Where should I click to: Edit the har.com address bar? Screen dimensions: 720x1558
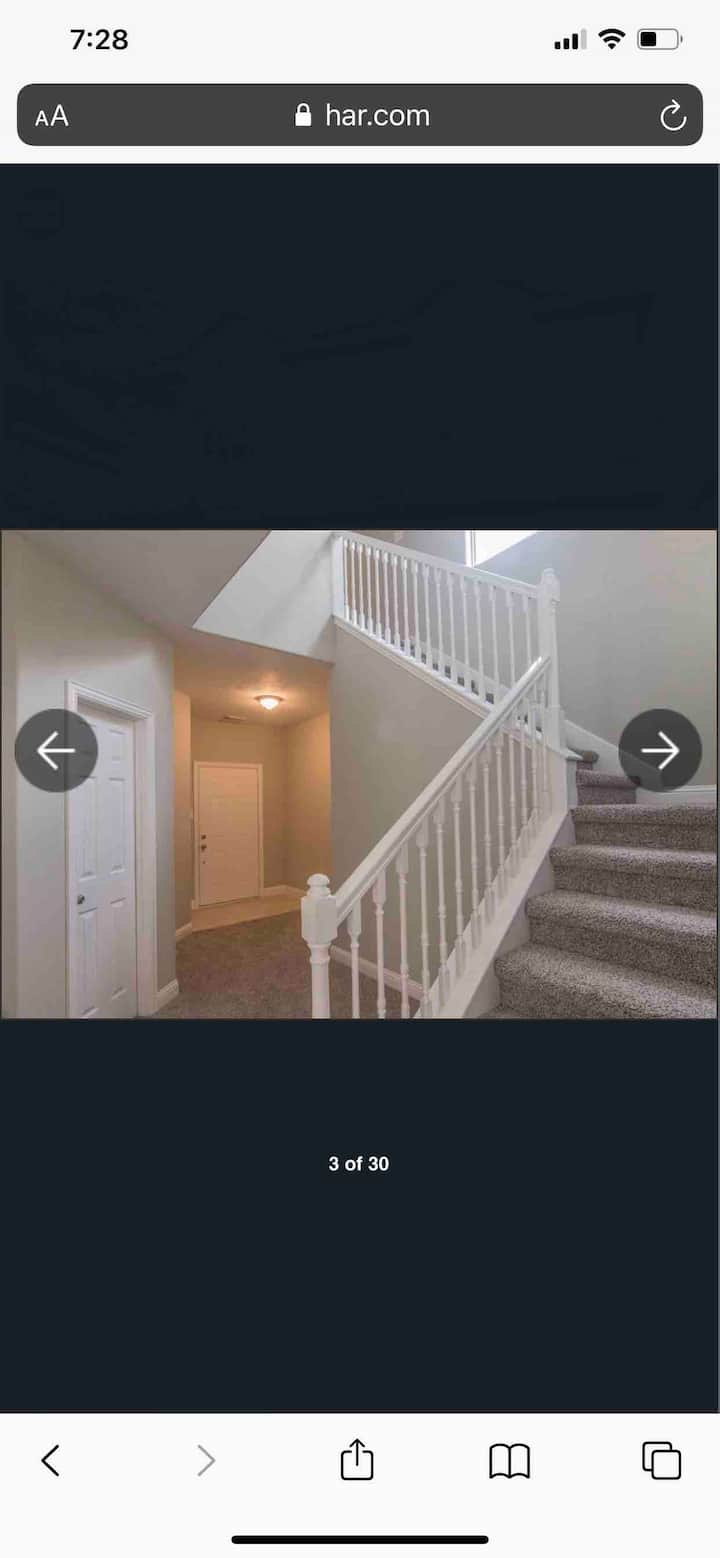362,116
